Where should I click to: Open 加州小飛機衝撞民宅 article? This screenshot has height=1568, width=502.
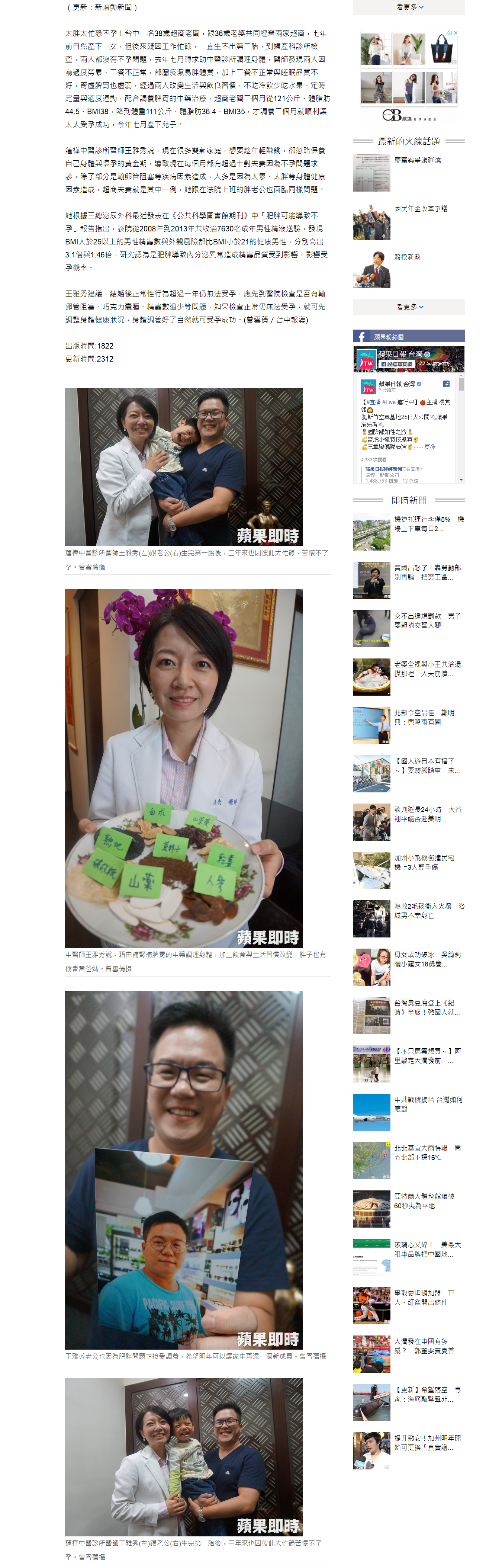click(x=424, y=862)
